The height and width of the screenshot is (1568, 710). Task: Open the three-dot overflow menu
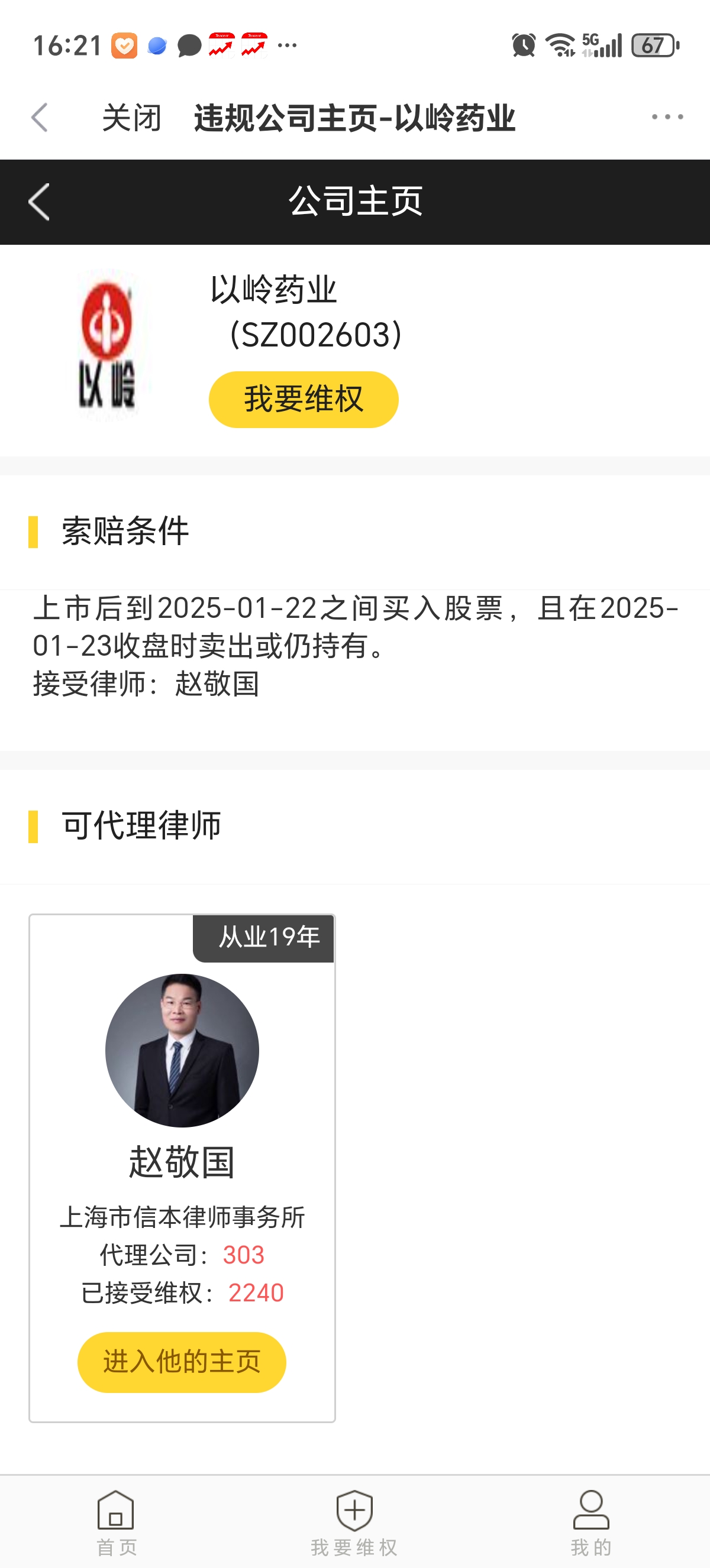[x=667, y=117]
